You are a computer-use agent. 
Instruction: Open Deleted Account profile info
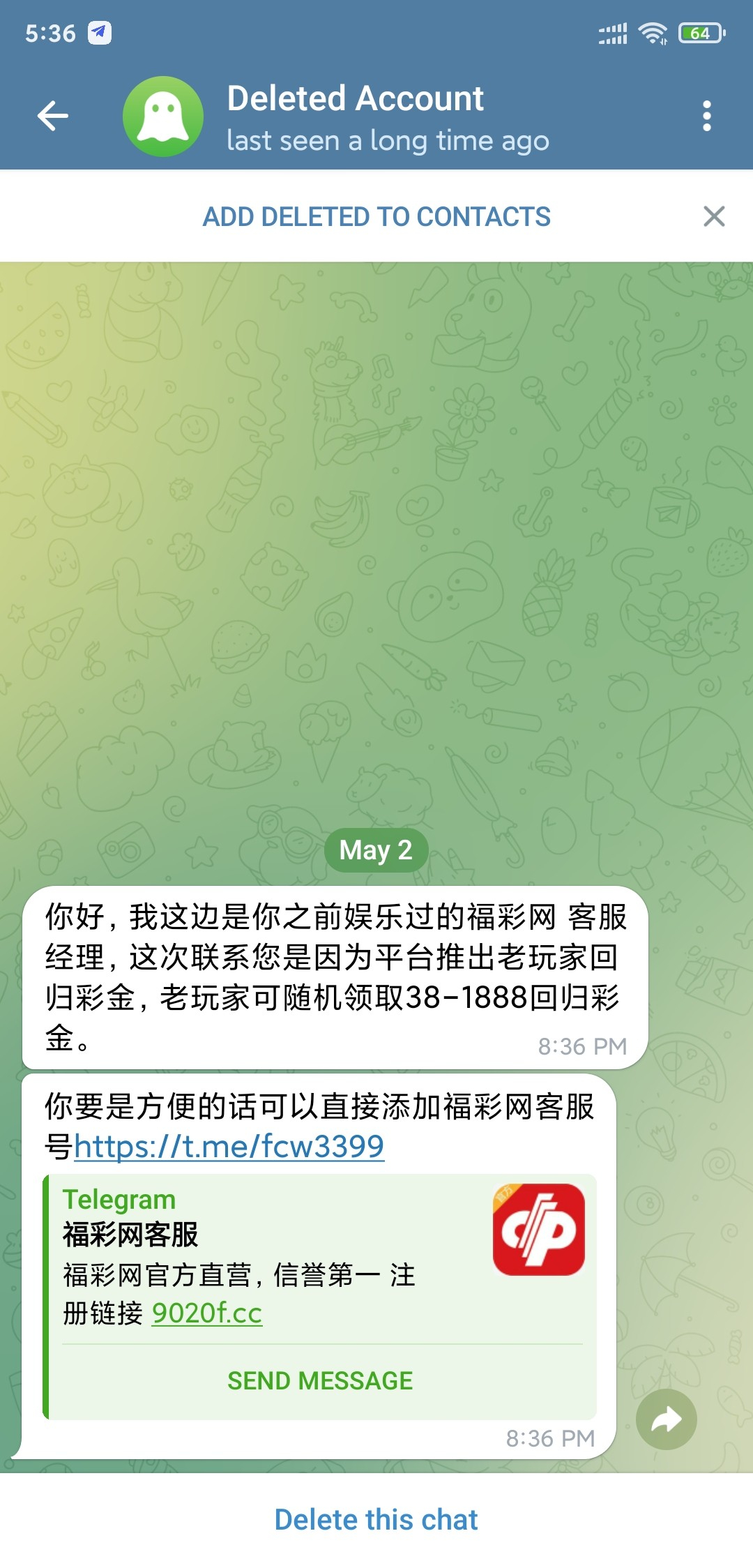356,116
